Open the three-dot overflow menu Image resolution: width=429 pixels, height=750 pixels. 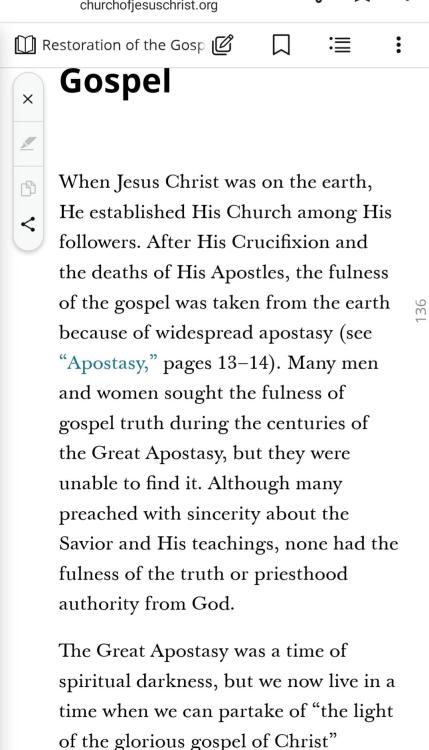coord(398,45)
